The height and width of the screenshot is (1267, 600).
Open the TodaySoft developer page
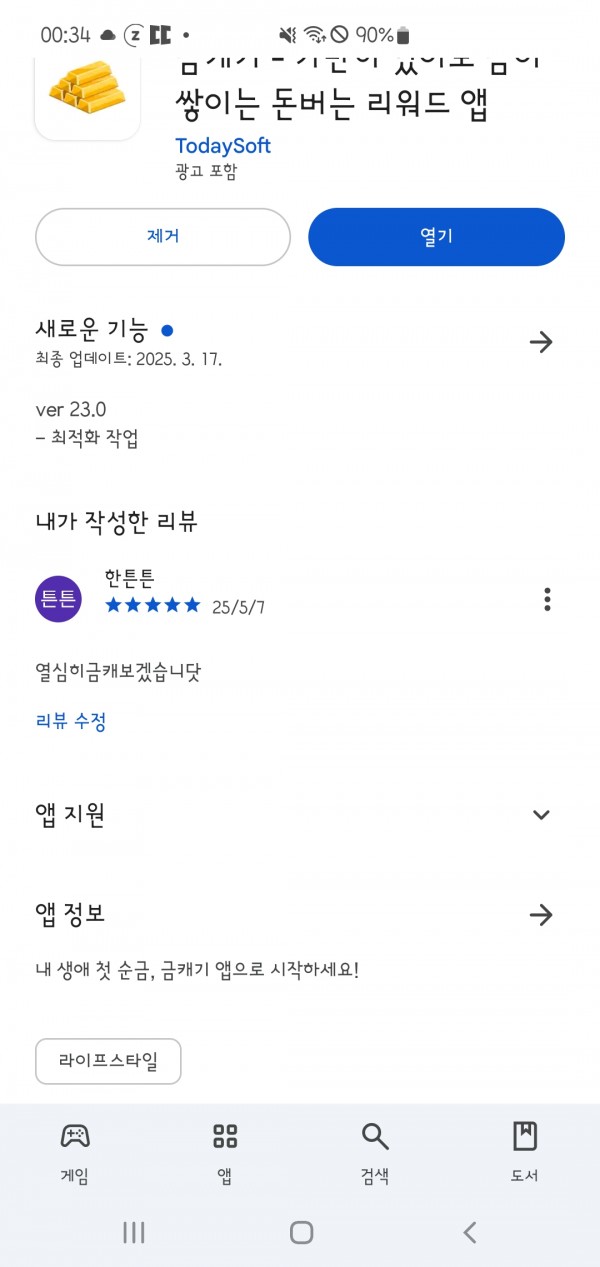pyautogui.click(x=223, y=145)
